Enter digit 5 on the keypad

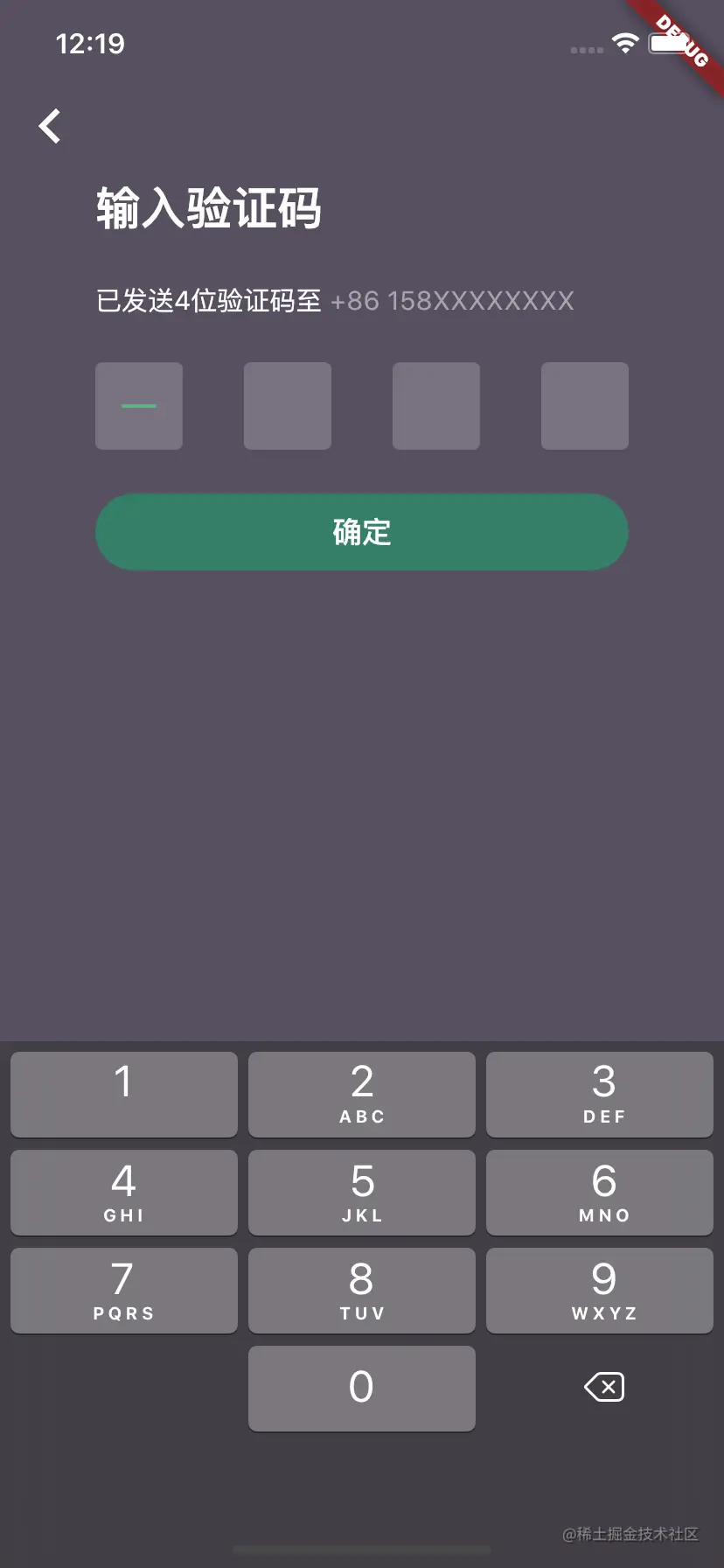[362, 1192]
